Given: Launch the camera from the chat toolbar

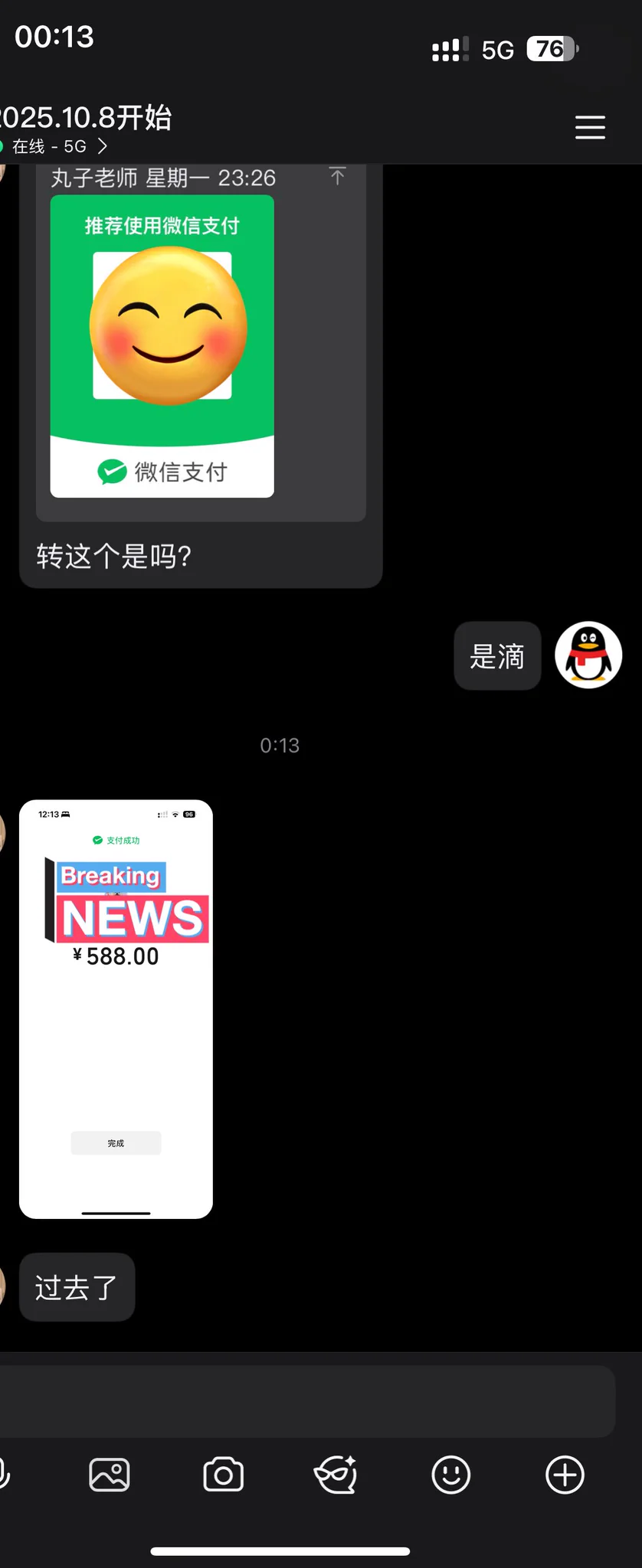Looking at the screenshot, I should 223,1475.
